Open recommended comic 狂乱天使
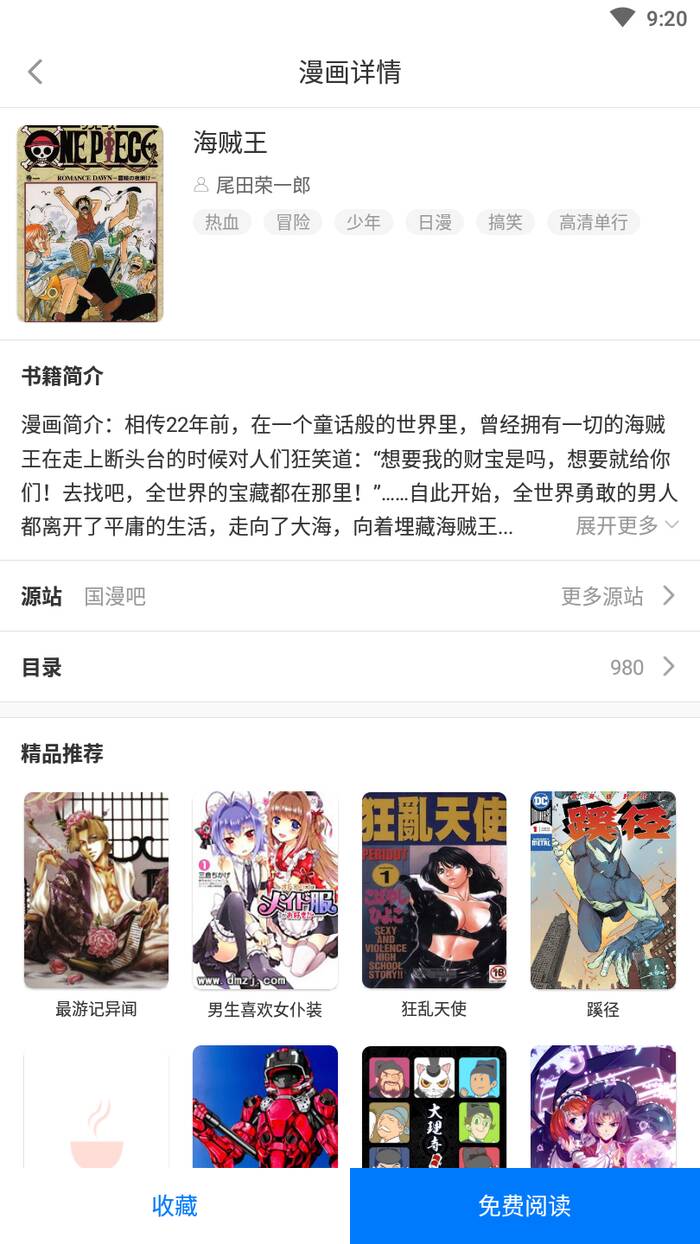The width and height of the screenshot is (700, 1244). tap(434, 905)
